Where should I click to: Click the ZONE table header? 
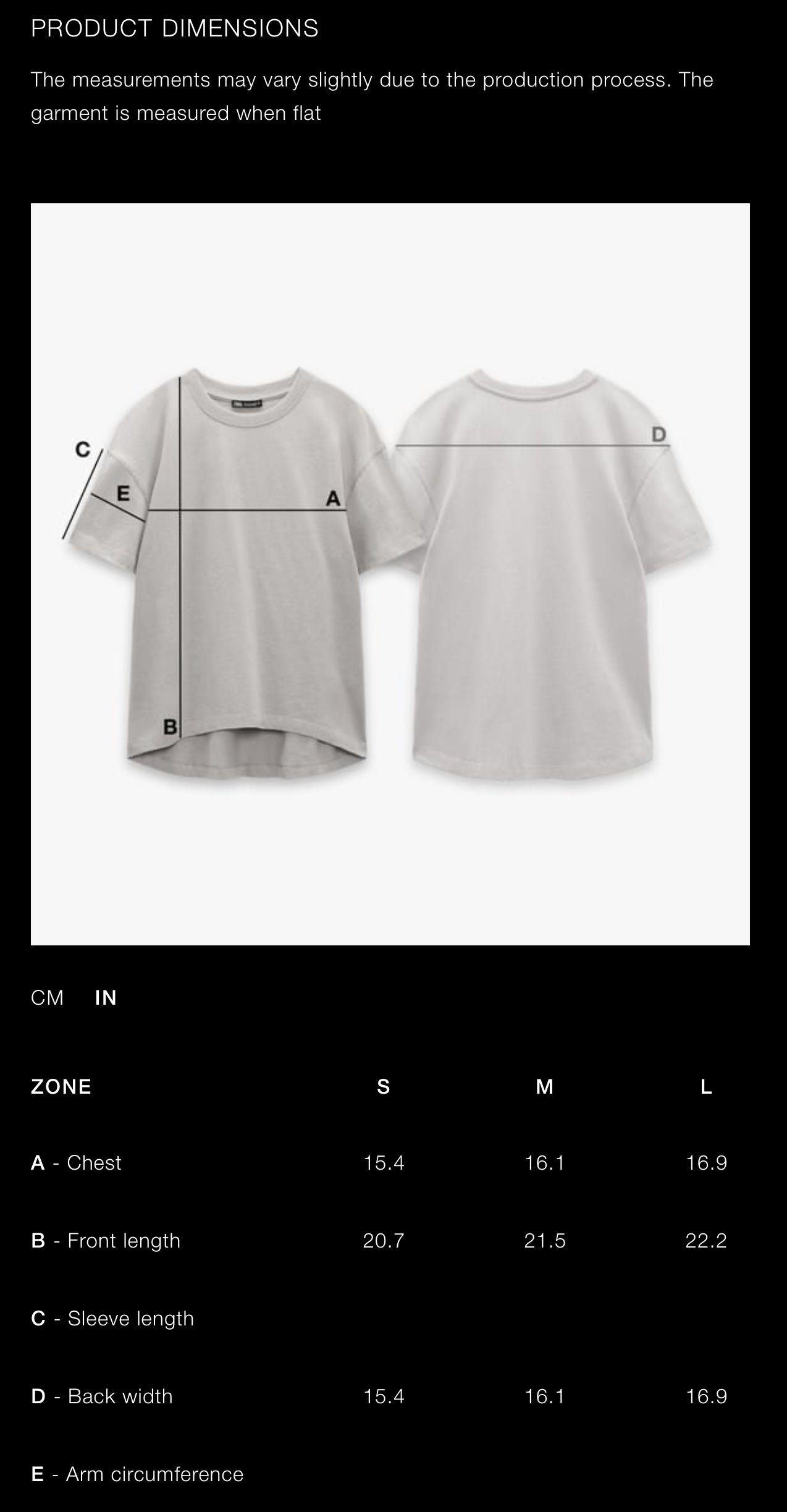pos(61,1086)
